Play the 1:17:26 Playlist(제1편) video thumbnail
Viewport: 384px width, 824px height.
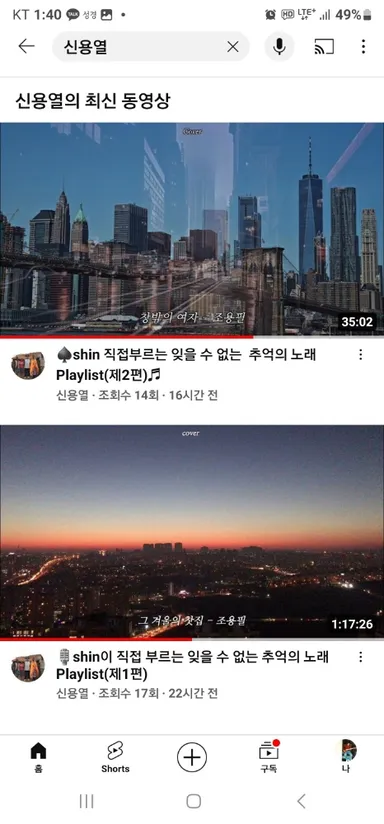point(192,532)
